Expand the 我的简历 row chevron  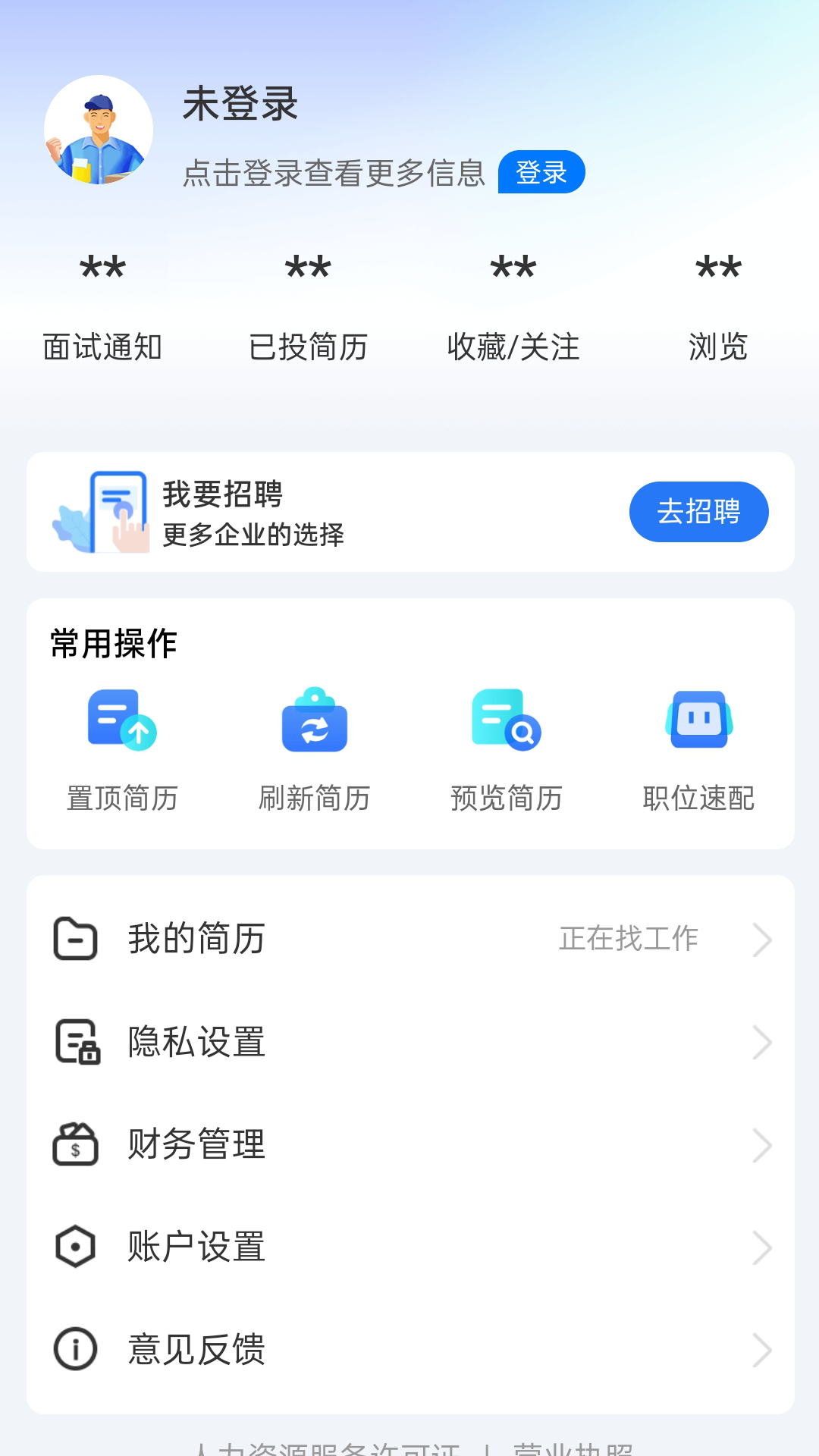(763, 940)
